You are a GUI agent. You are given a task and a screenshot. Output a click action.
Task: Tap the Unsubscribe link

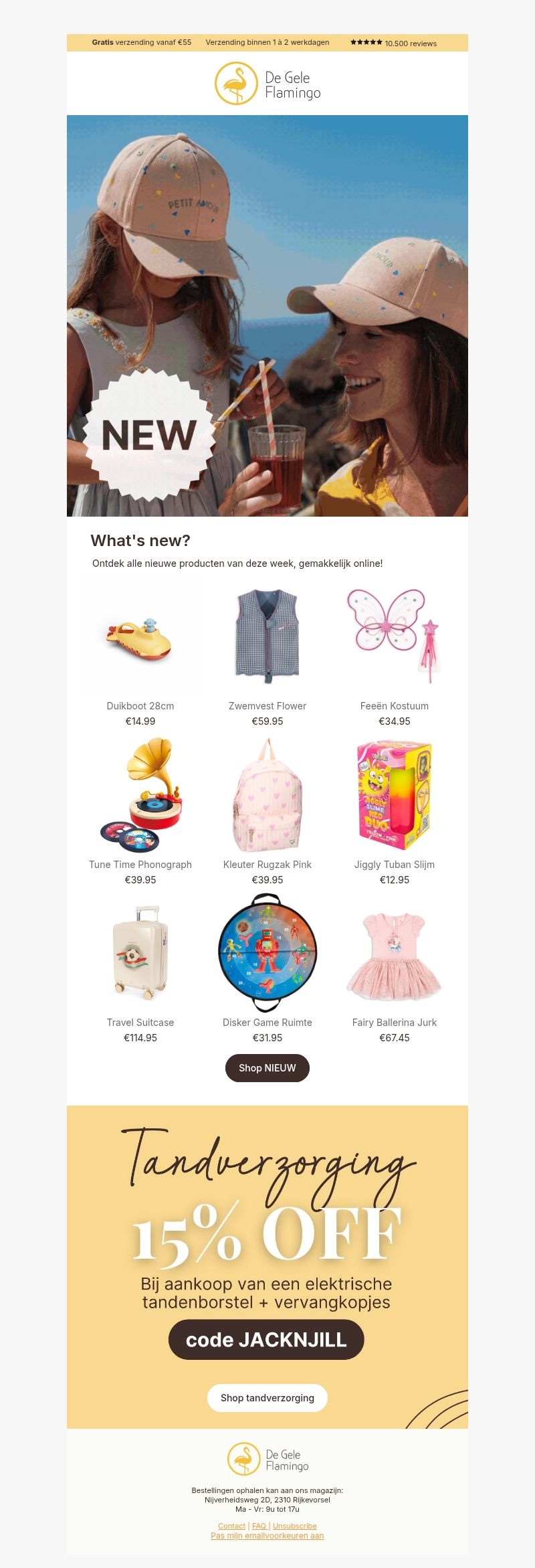click(x=294, y=1526)
